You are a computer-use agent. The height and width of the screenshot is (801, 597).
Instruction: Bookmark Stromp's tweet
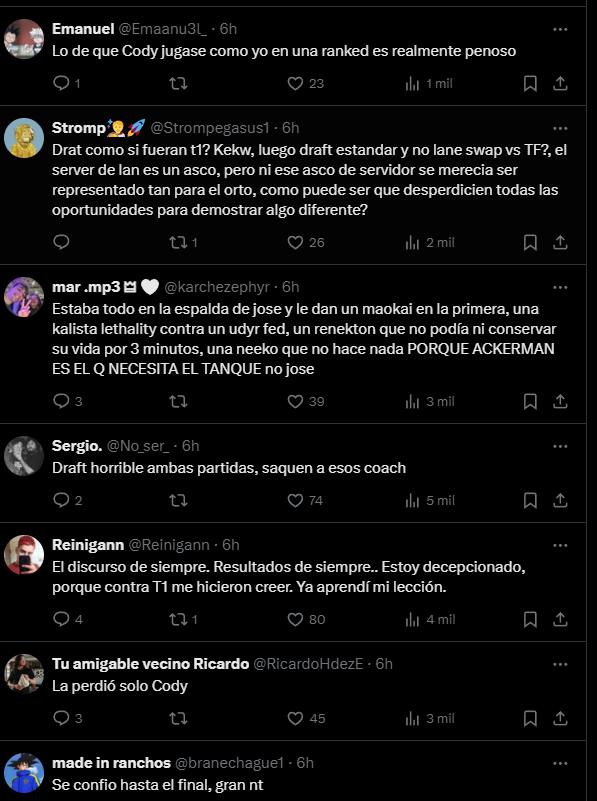530,242
